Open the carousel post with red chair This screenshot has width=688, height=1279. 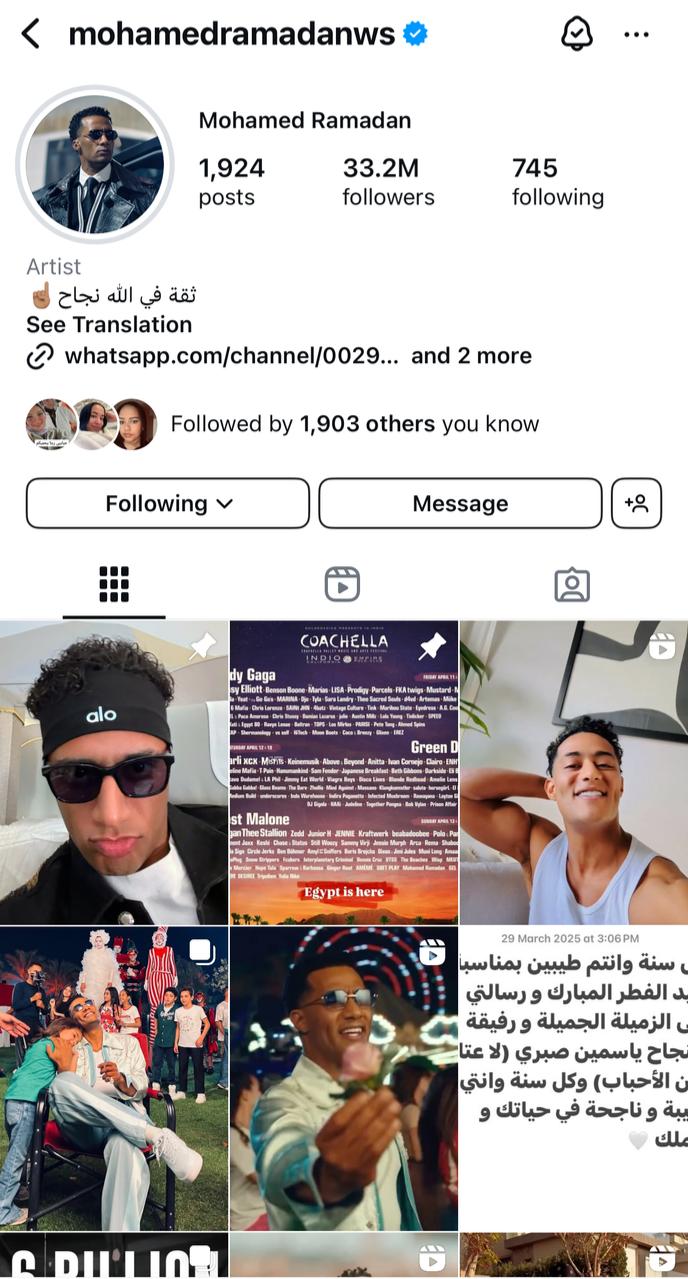pyautogui.click(x=114, y=1078)
